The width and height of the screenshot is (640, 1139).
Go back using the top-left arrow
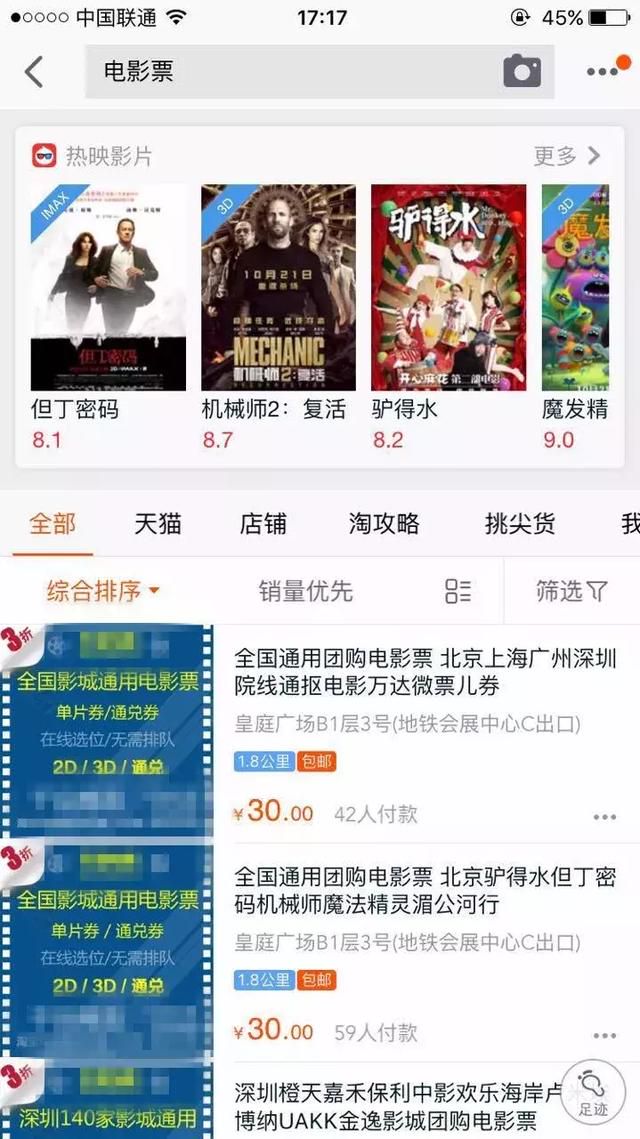(34, 72)
